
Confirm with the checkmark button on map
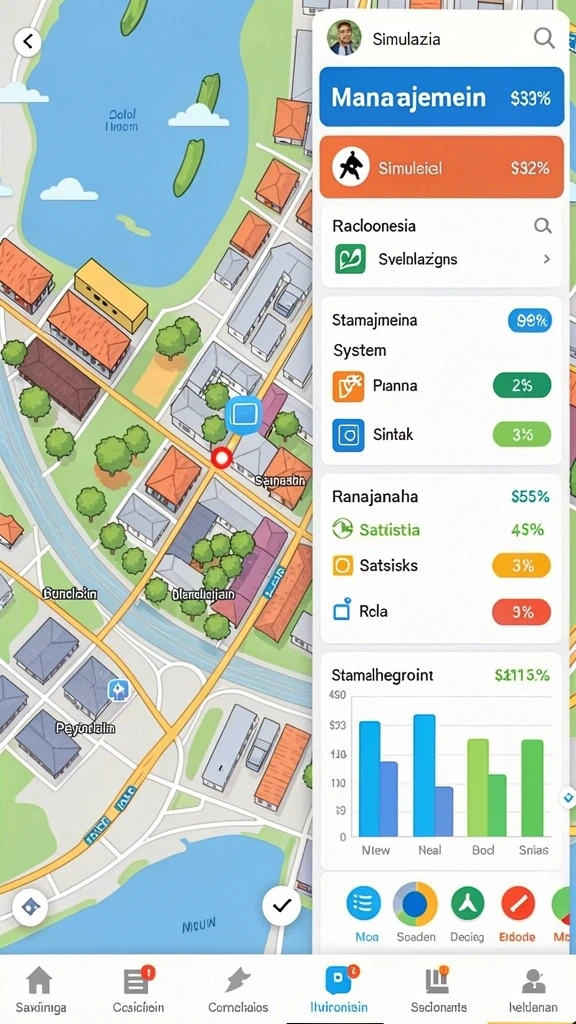pos(281,906)
